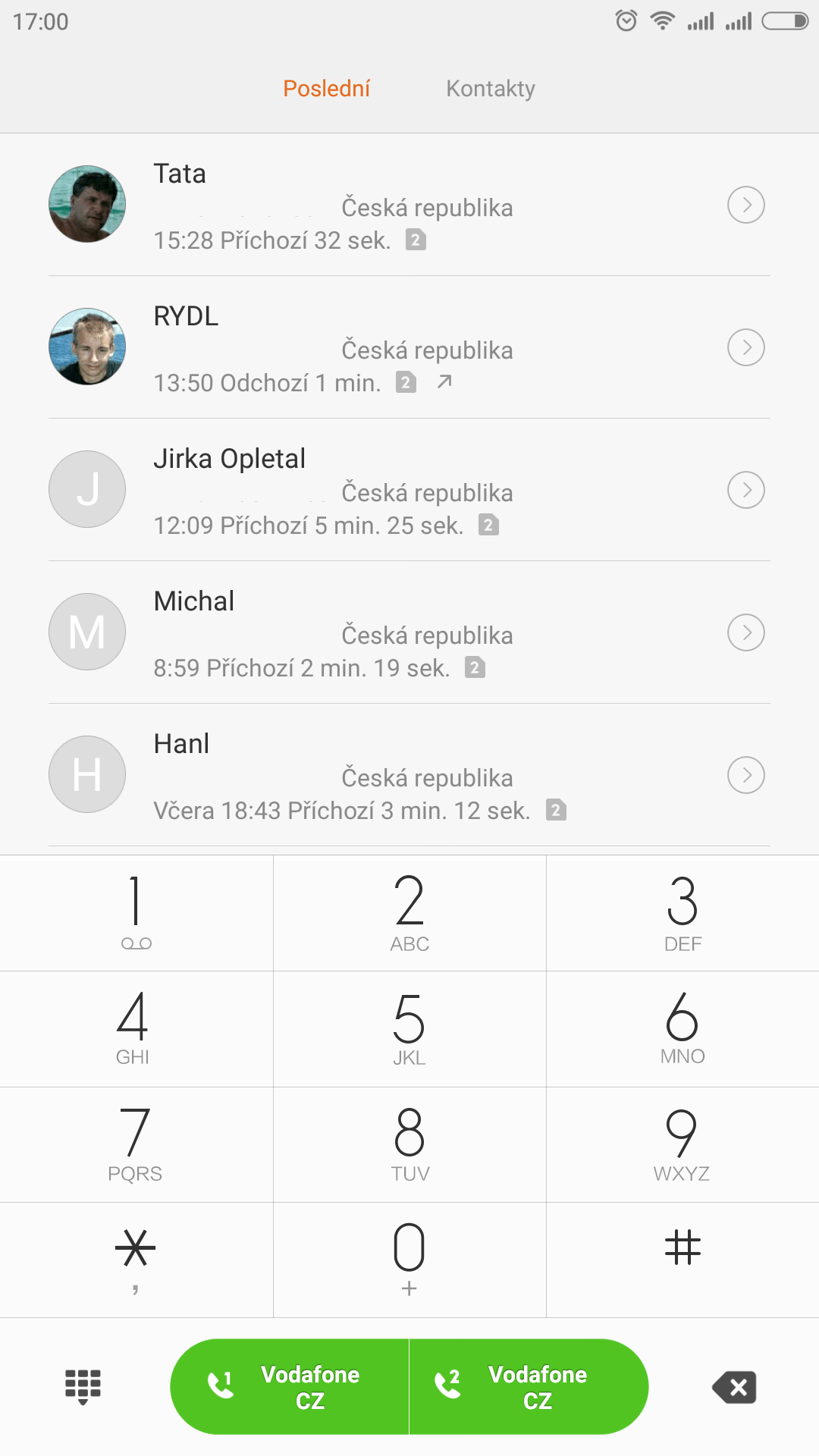The width and height of the screenshot is (819, 1456).
Task: Open details arrow for Michal
Action: [x=746, y=632]
